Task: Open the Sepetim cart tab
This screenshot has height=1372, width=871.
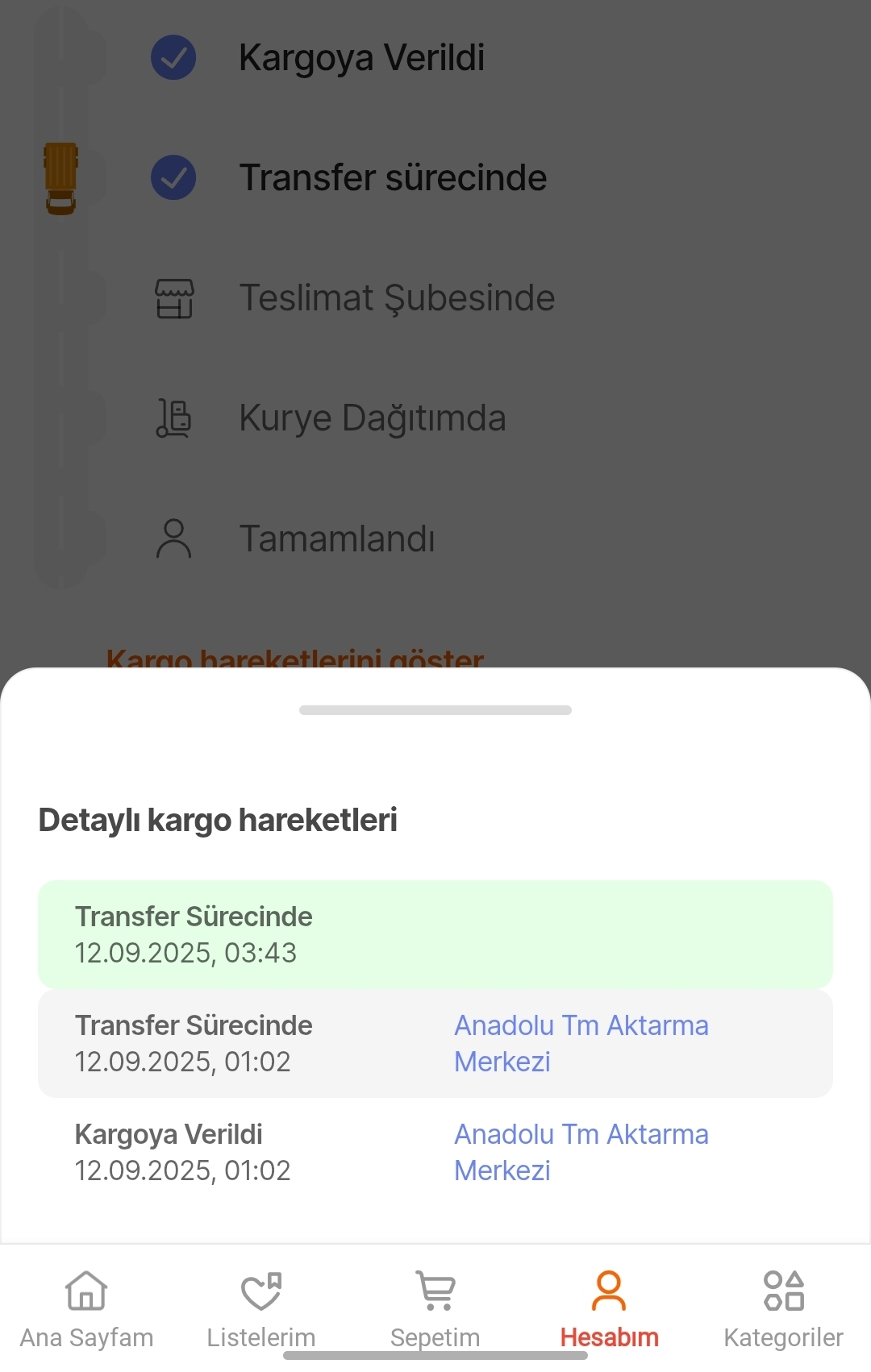Action: click(435, 1309)
